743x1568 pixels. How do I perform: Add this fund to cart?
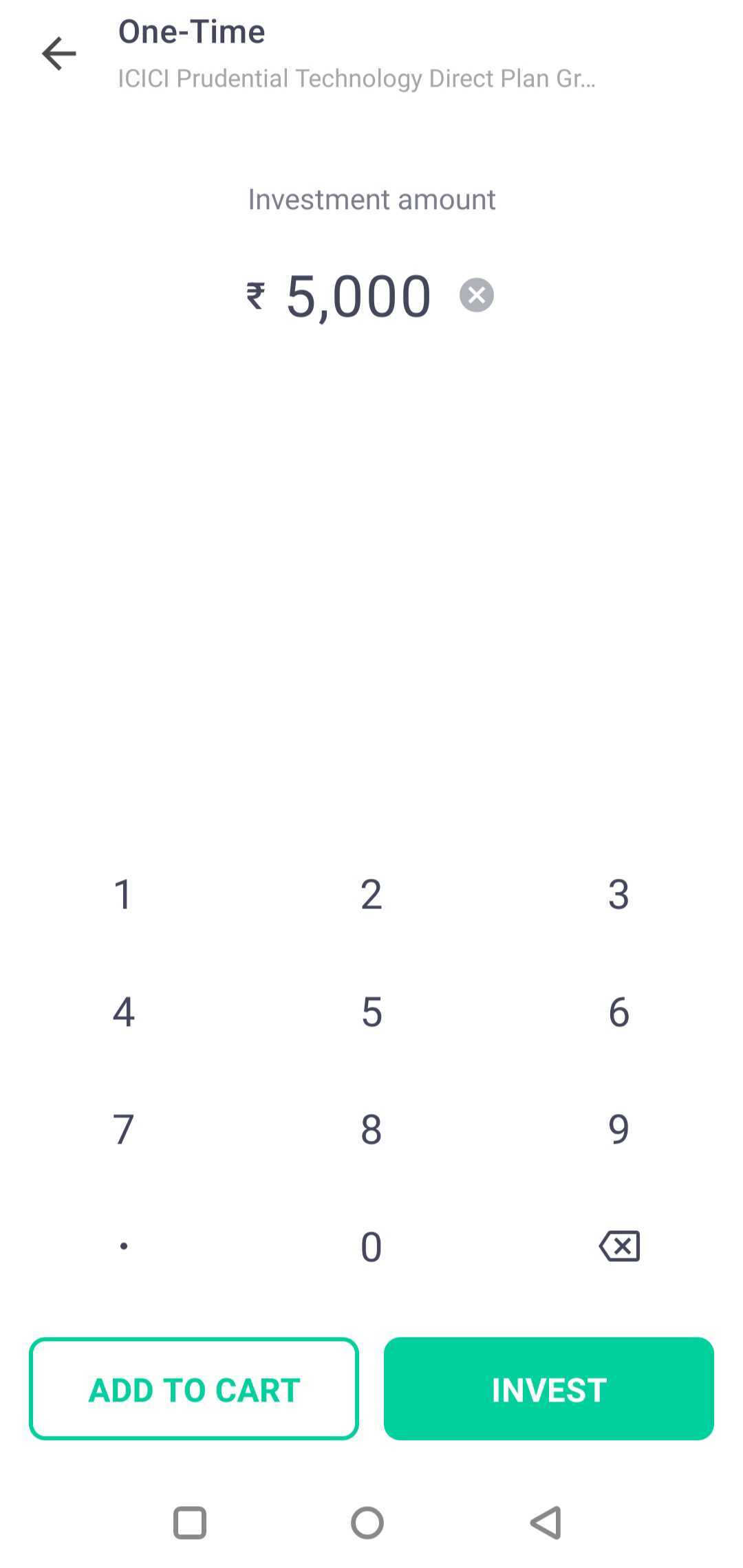[194, 1389]
